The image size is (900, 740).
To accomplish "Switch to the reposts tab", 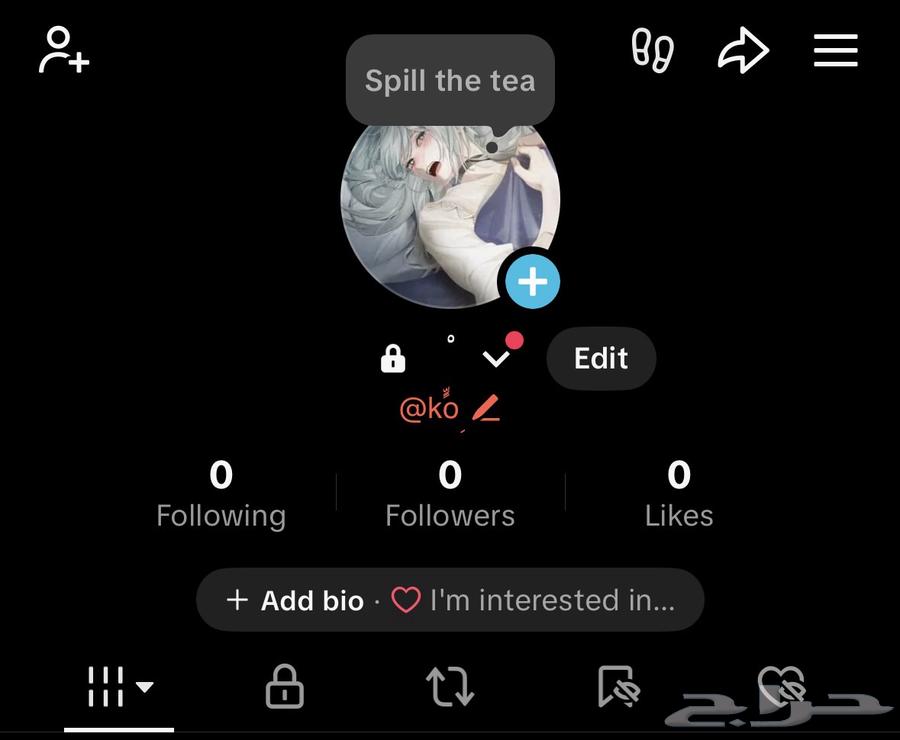I will [450, 687].
